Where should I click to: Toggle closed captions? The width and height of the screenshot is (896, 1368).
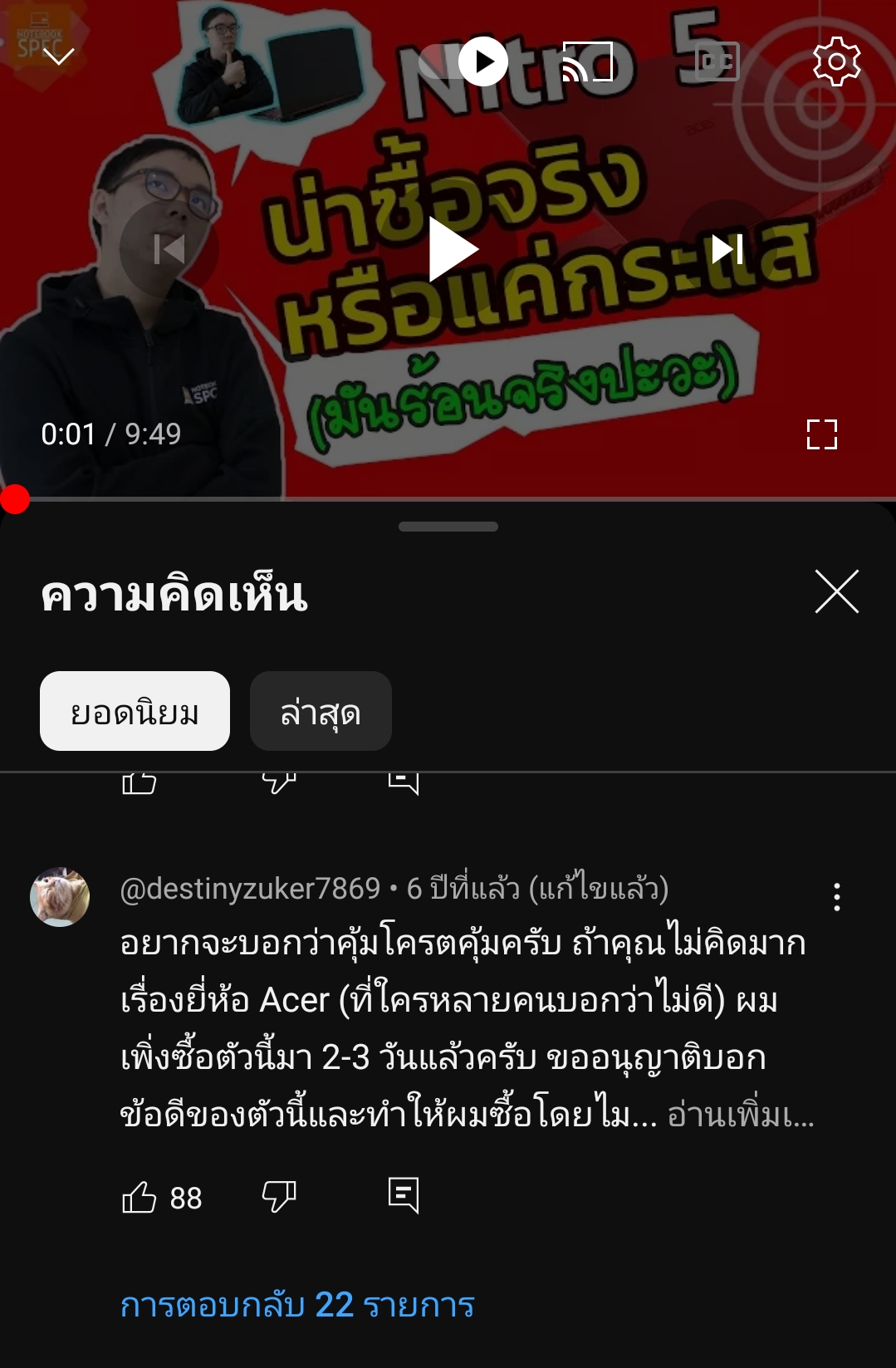point(717,61)
